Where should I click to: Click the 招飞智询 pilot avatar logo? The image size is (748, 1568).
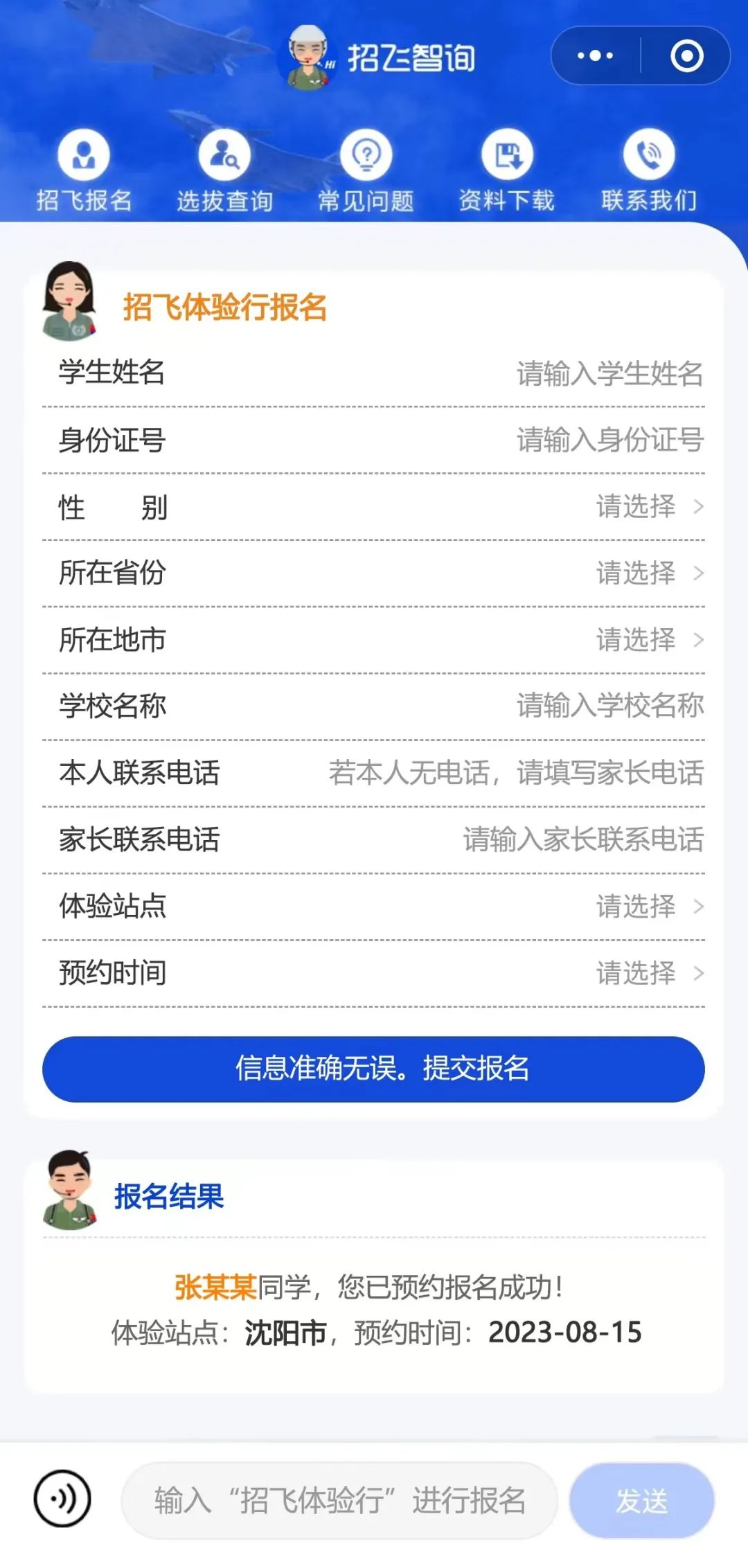pyautogui.click(x=310, y=55)
